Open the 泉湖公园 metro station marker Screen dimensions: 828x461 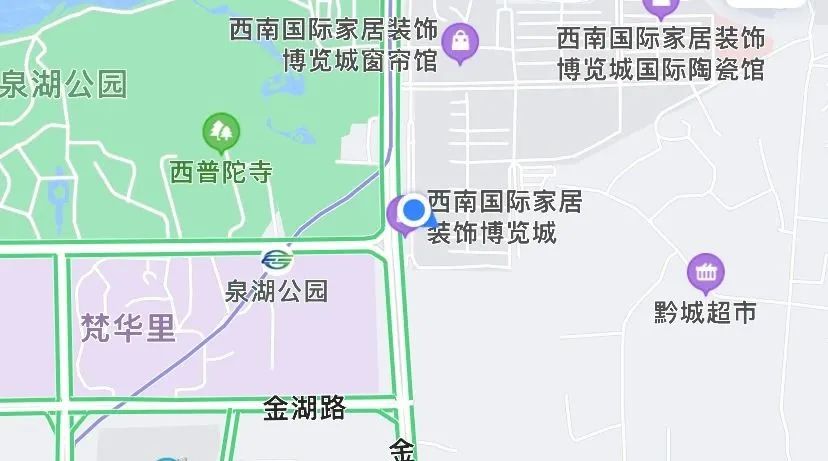(278, 259)
